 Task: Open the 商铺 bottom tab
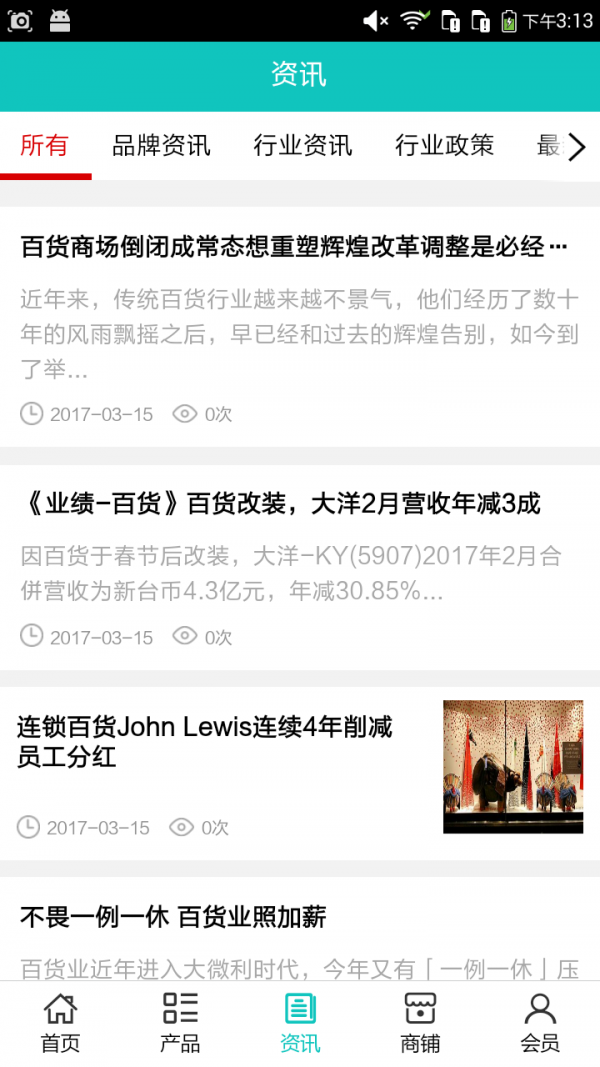coord(420,1024)
